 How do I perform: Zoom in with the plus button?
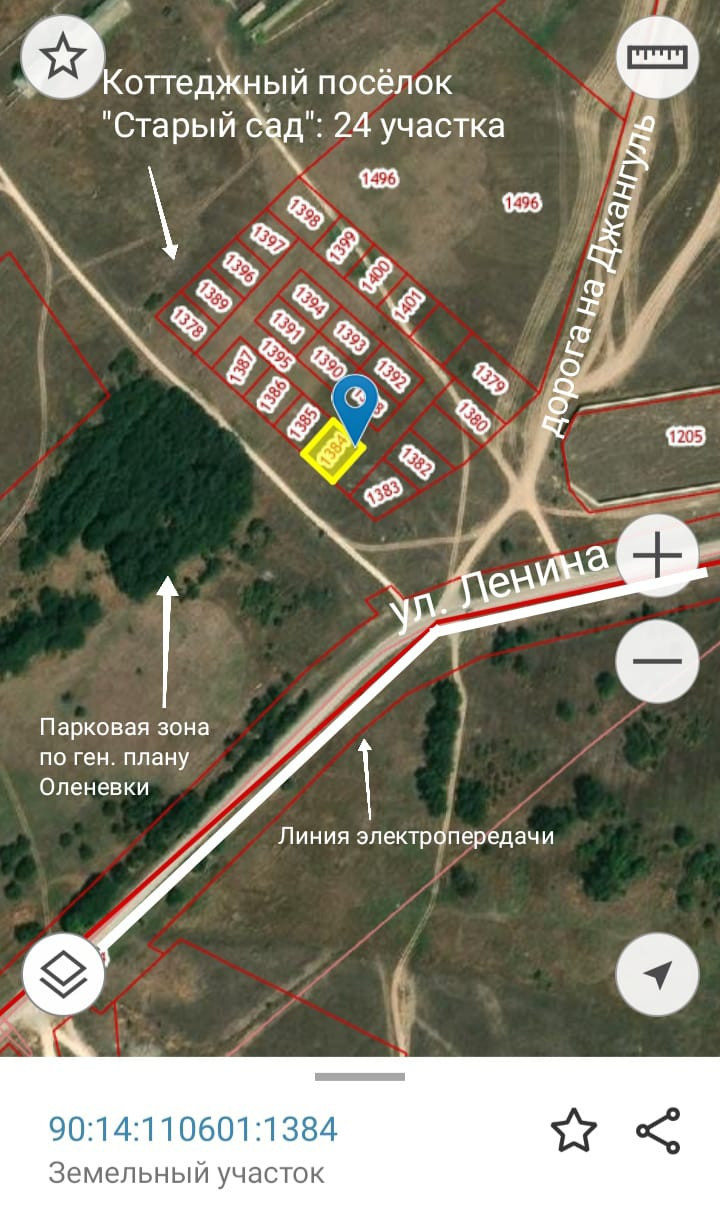pos(657,557)
